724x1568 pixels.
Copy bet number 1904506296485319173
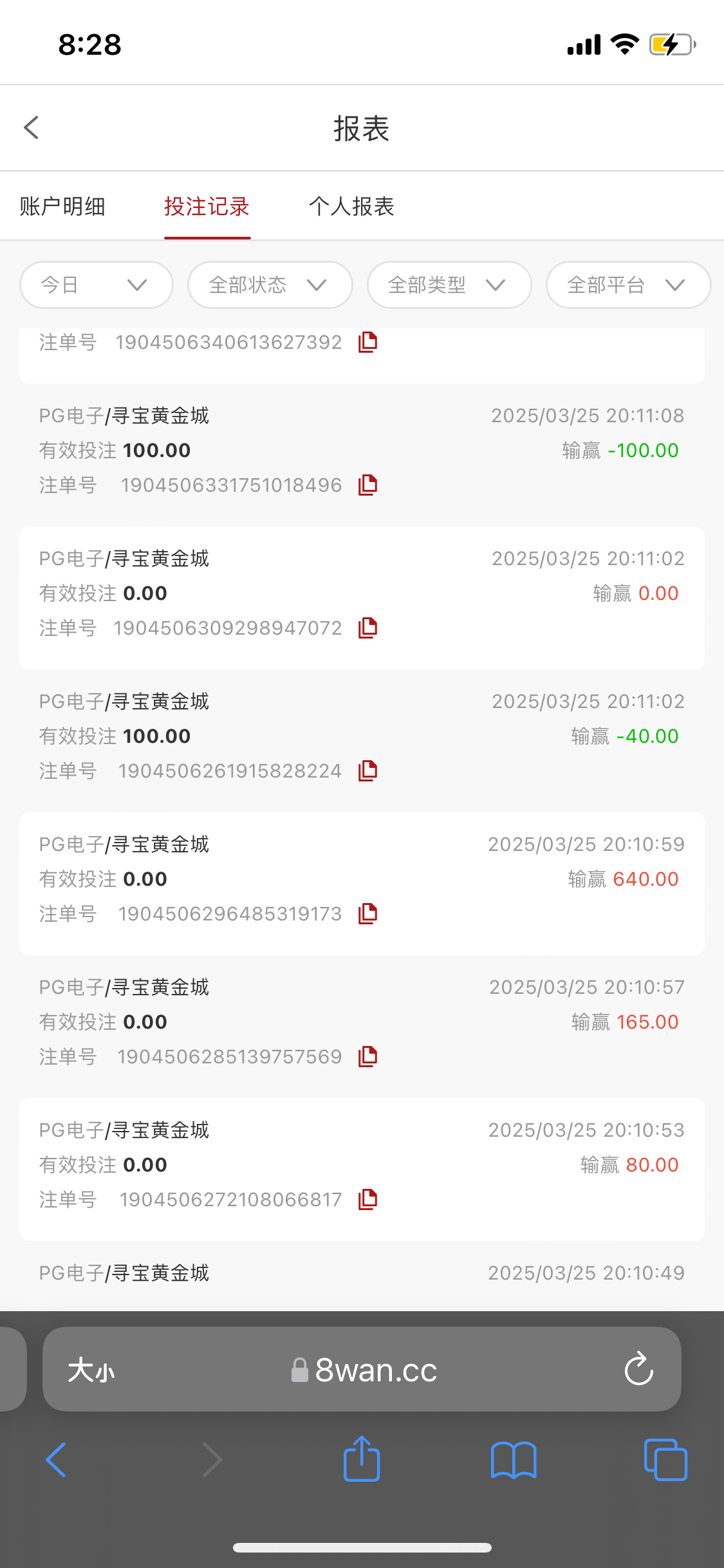367,914
